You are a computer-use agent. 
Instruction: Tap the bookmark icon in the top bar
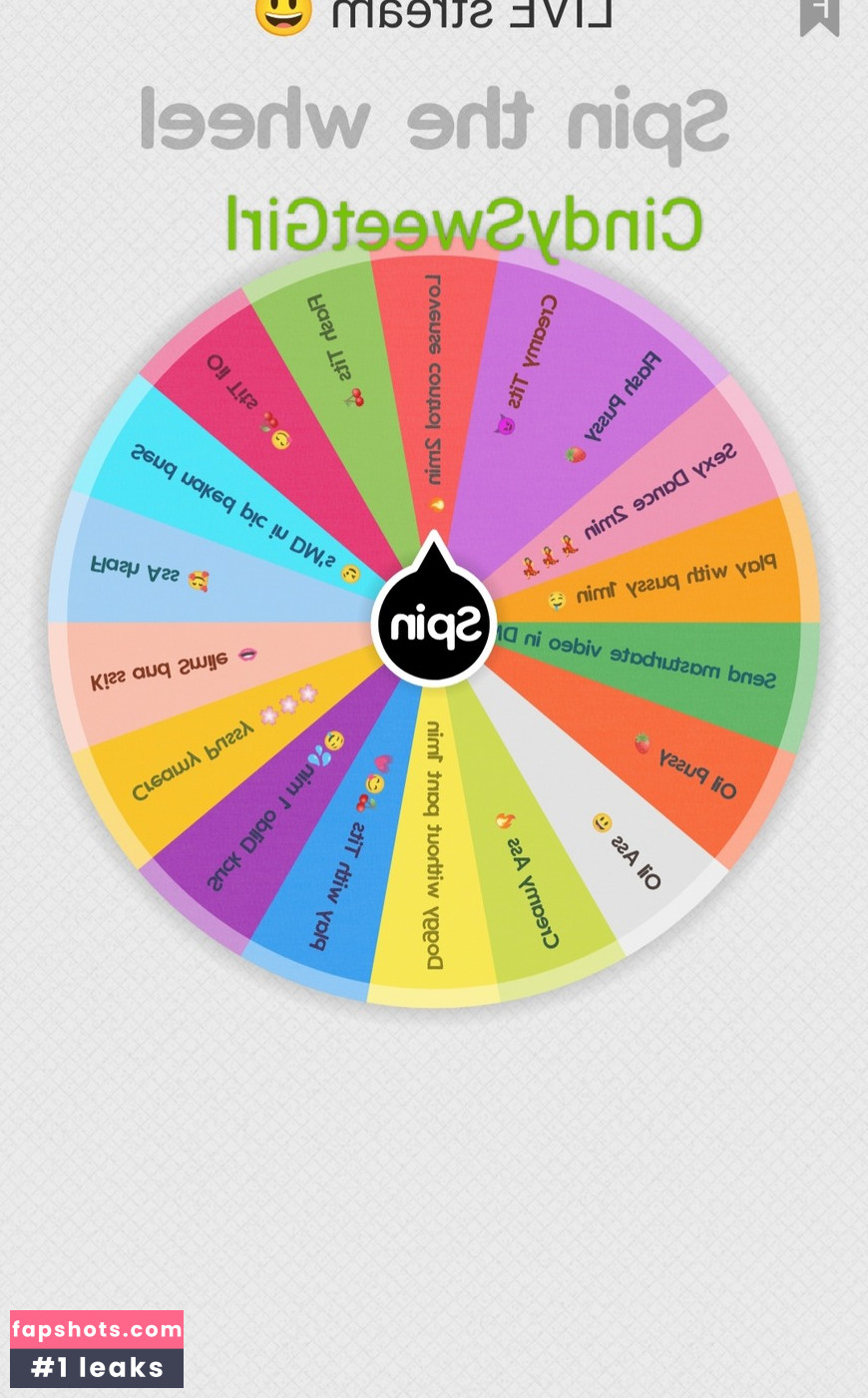click(819, 18)
